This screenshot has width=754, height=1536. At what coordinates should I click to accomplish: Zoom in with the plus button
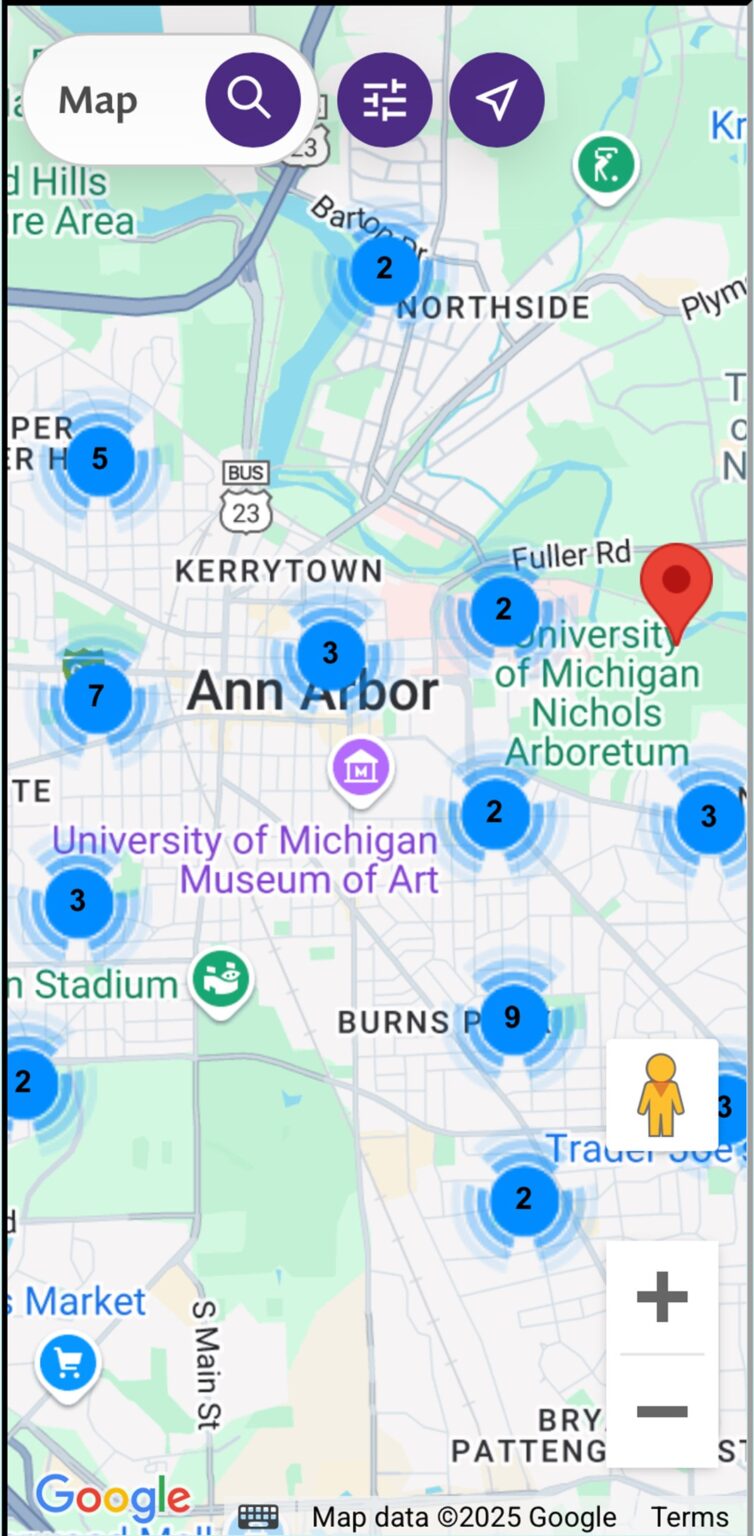click(662, 1297)
